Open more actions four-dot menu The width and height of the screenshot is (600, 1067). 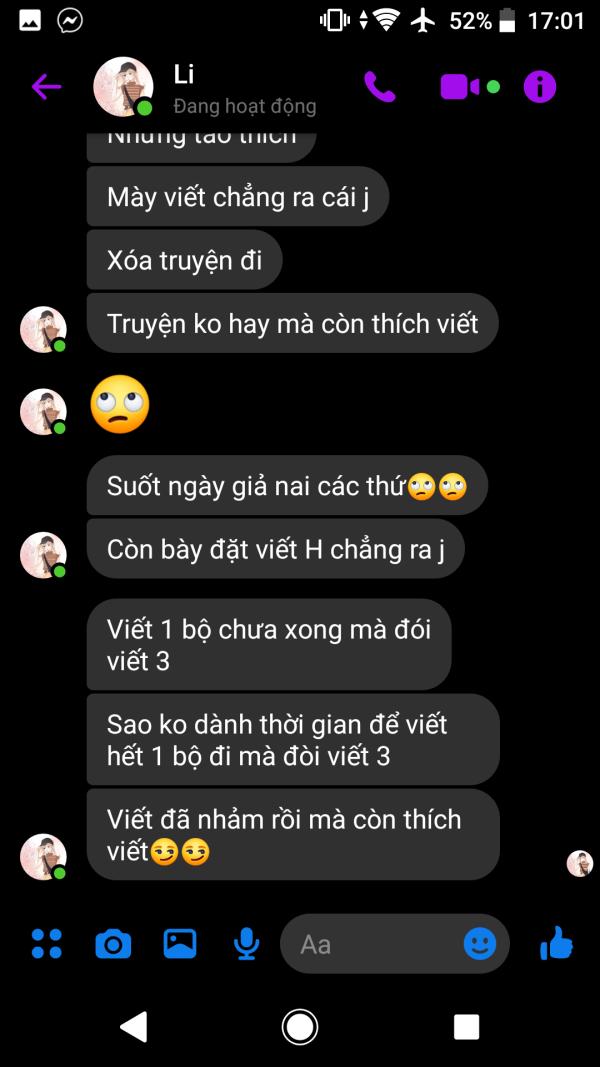pos(47,944)
